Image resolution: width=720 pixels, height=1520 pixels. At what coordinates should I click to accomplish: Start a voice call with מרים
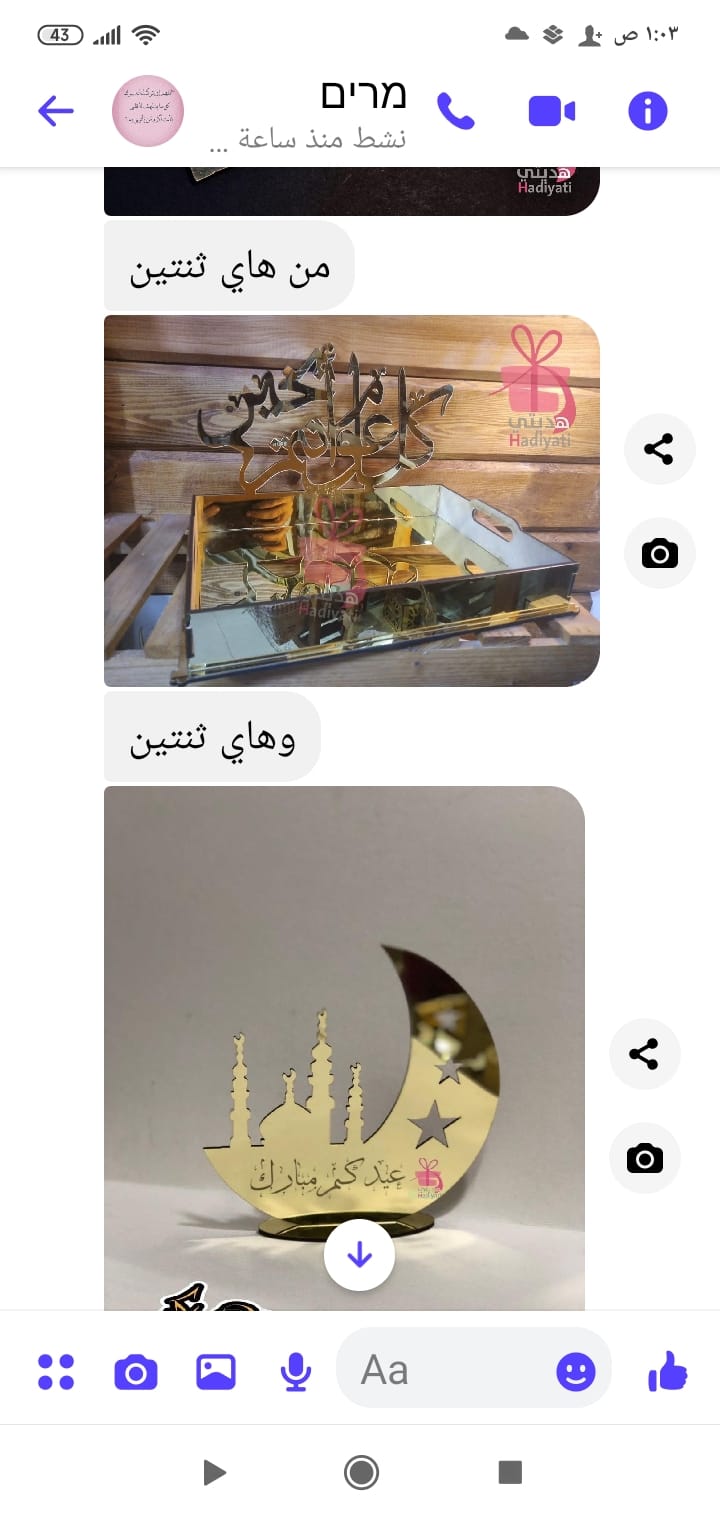point(456,110)
